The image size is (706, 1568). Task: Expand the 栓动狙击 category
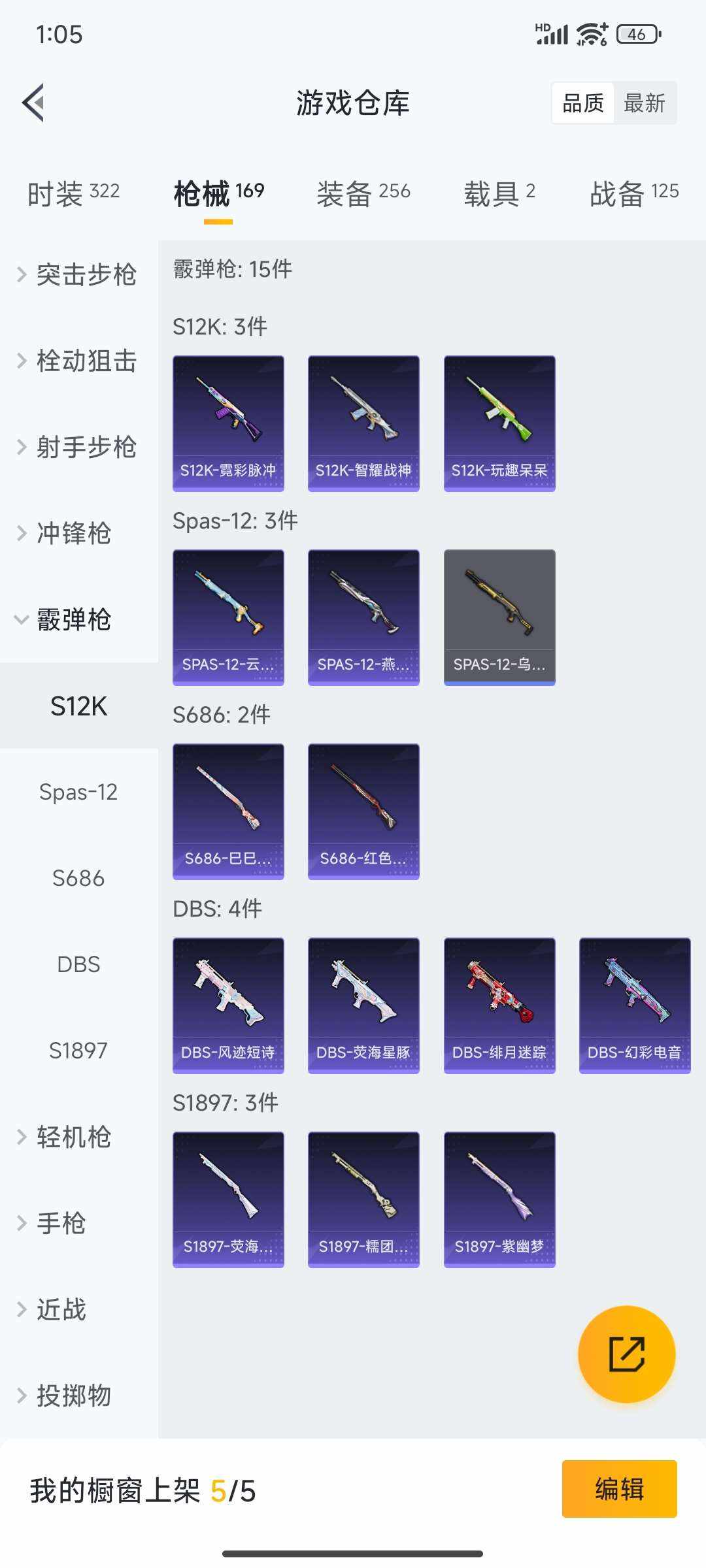78,361
